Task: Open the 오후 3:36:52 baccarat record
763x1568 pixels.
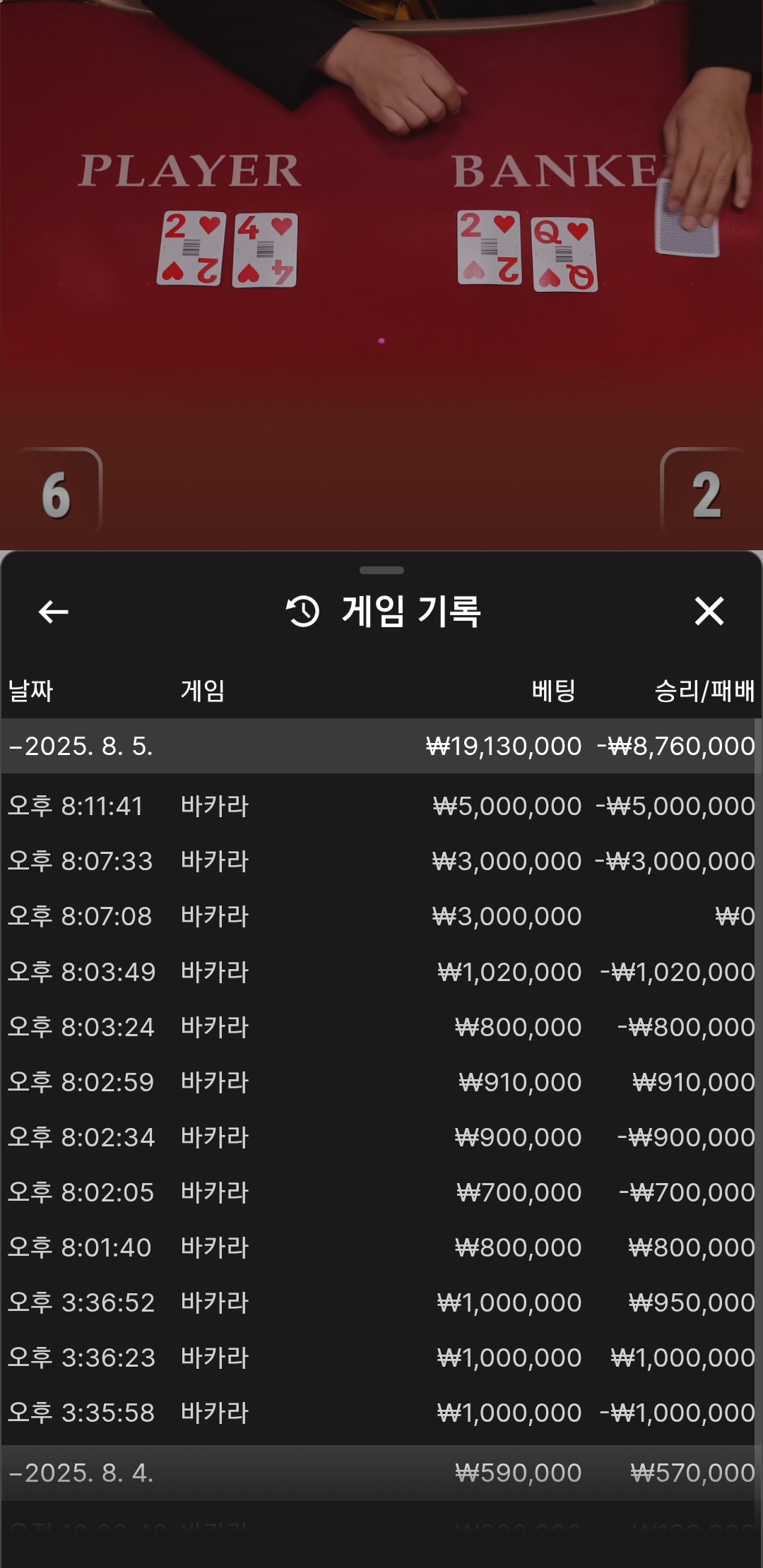Action: (x=381, y=1302)
